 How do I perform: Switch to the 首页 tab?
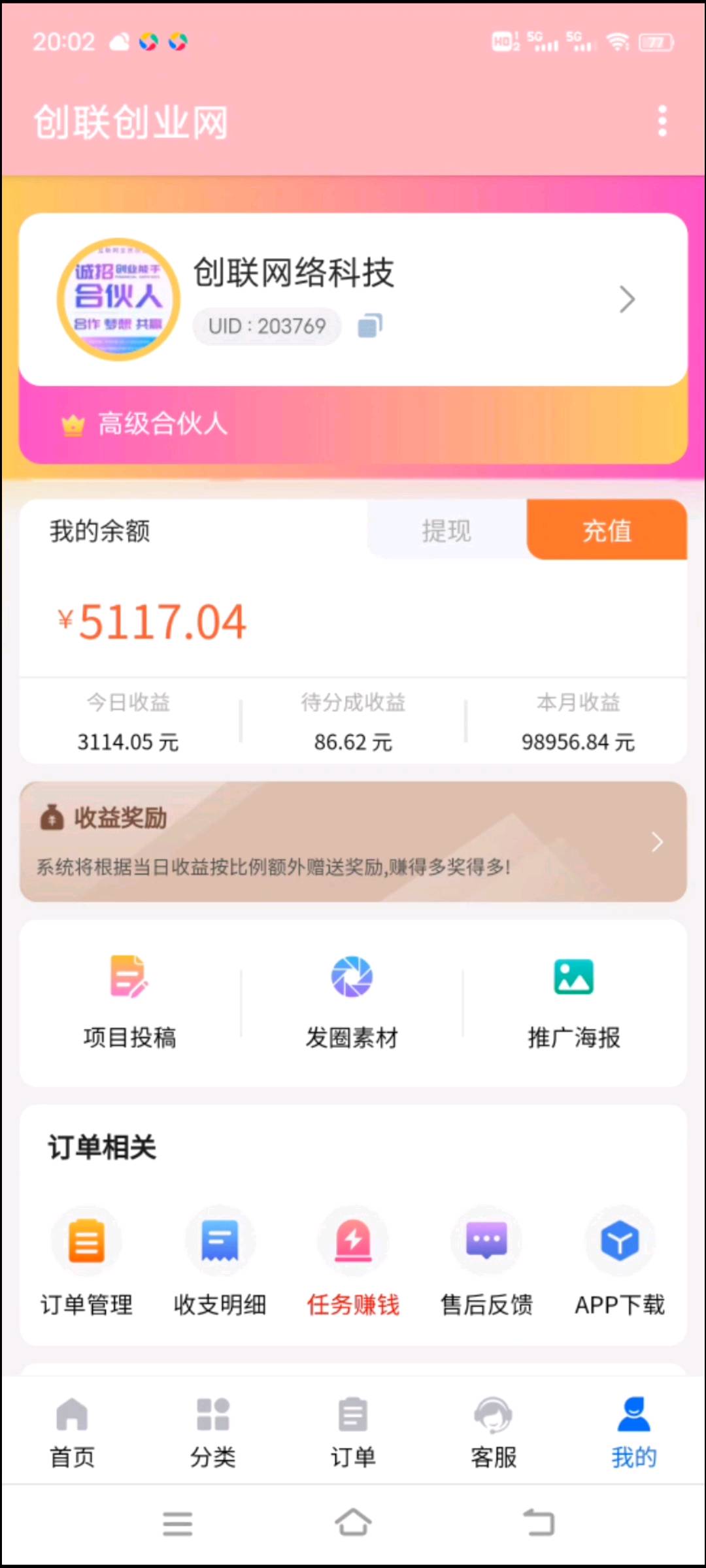click(72, 1431)
